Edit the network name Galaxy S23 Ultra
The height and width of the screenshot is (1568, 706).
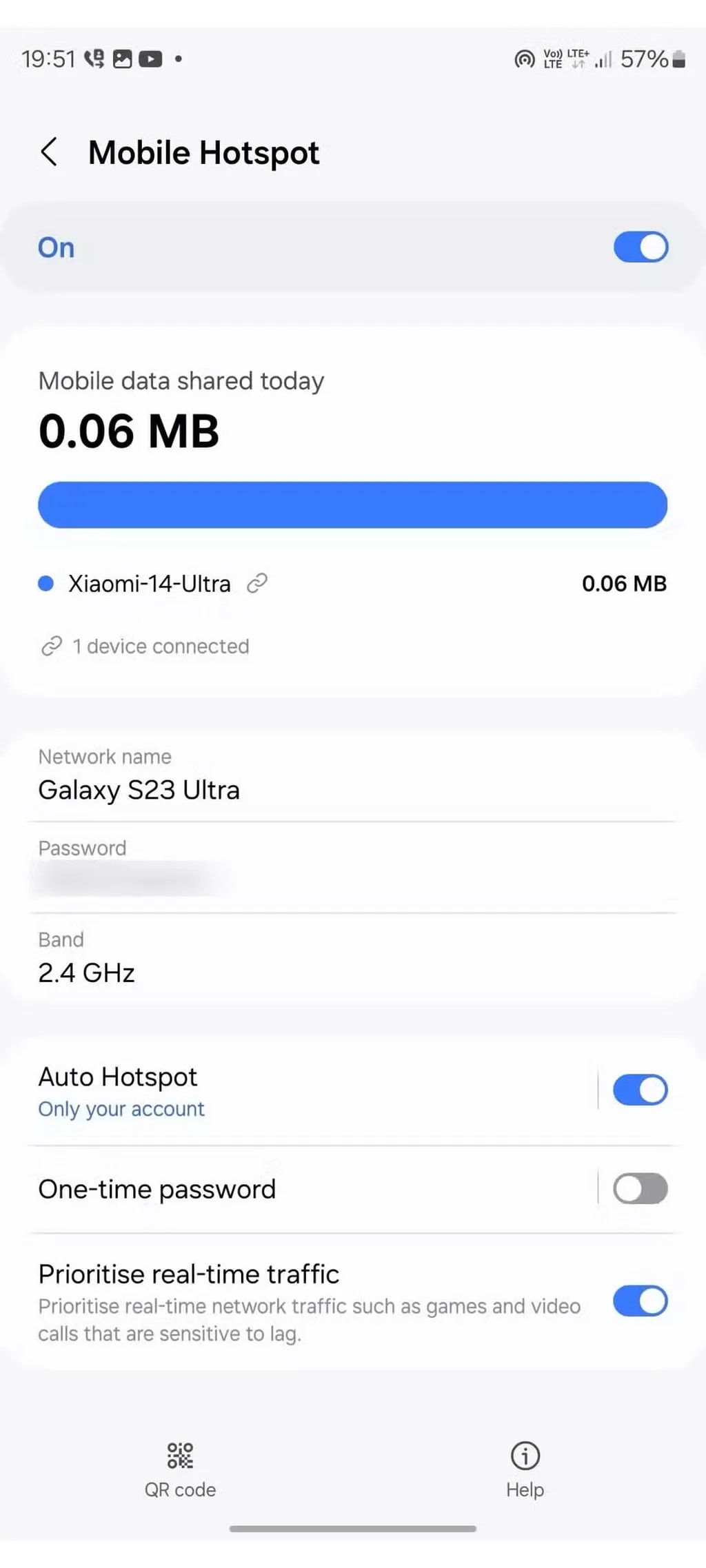[139, 789]
